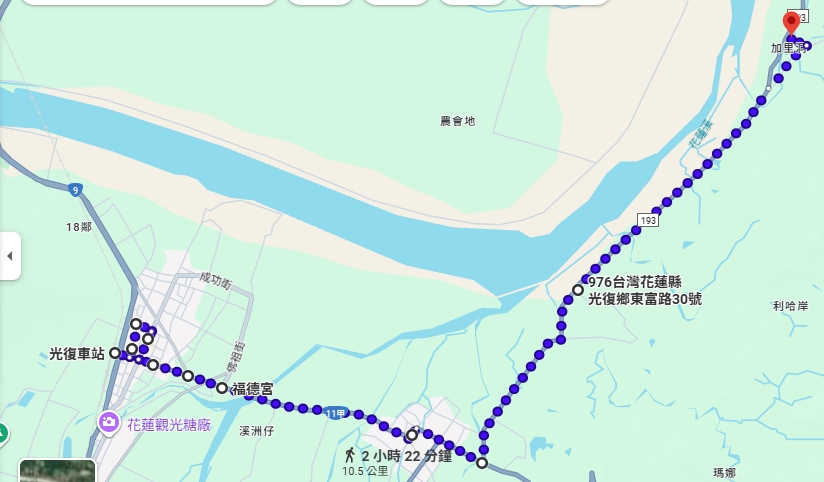Tap the 2 小時 22 分鐘 walking route label
The height and width of the screenshot is (482, 824).
coord(402,456)
